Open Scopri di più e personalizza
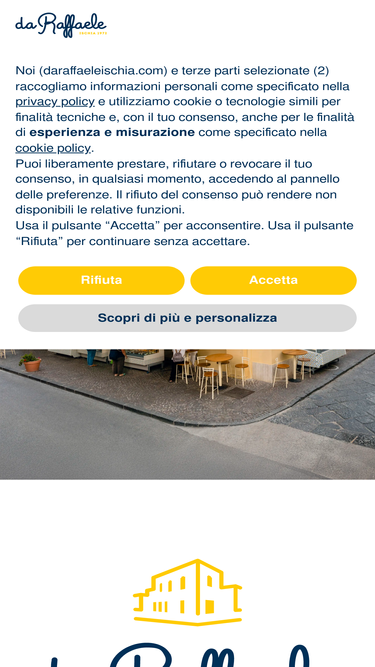This screenshot has height=667, width=375. point(188,318)
